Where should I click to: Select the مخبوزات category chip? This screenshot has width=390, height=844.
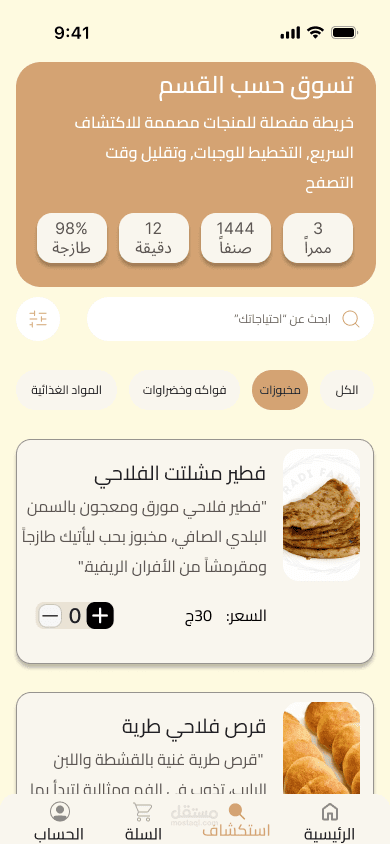tap(280, 390)
